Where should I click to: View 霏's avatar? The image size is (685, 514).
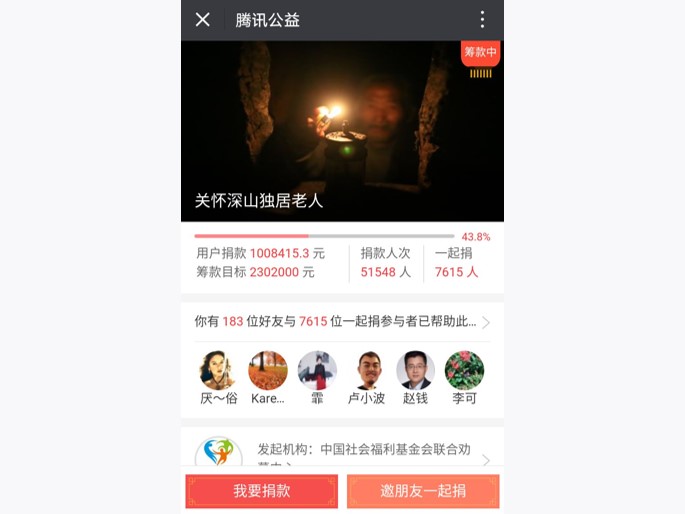click(317, 370)
